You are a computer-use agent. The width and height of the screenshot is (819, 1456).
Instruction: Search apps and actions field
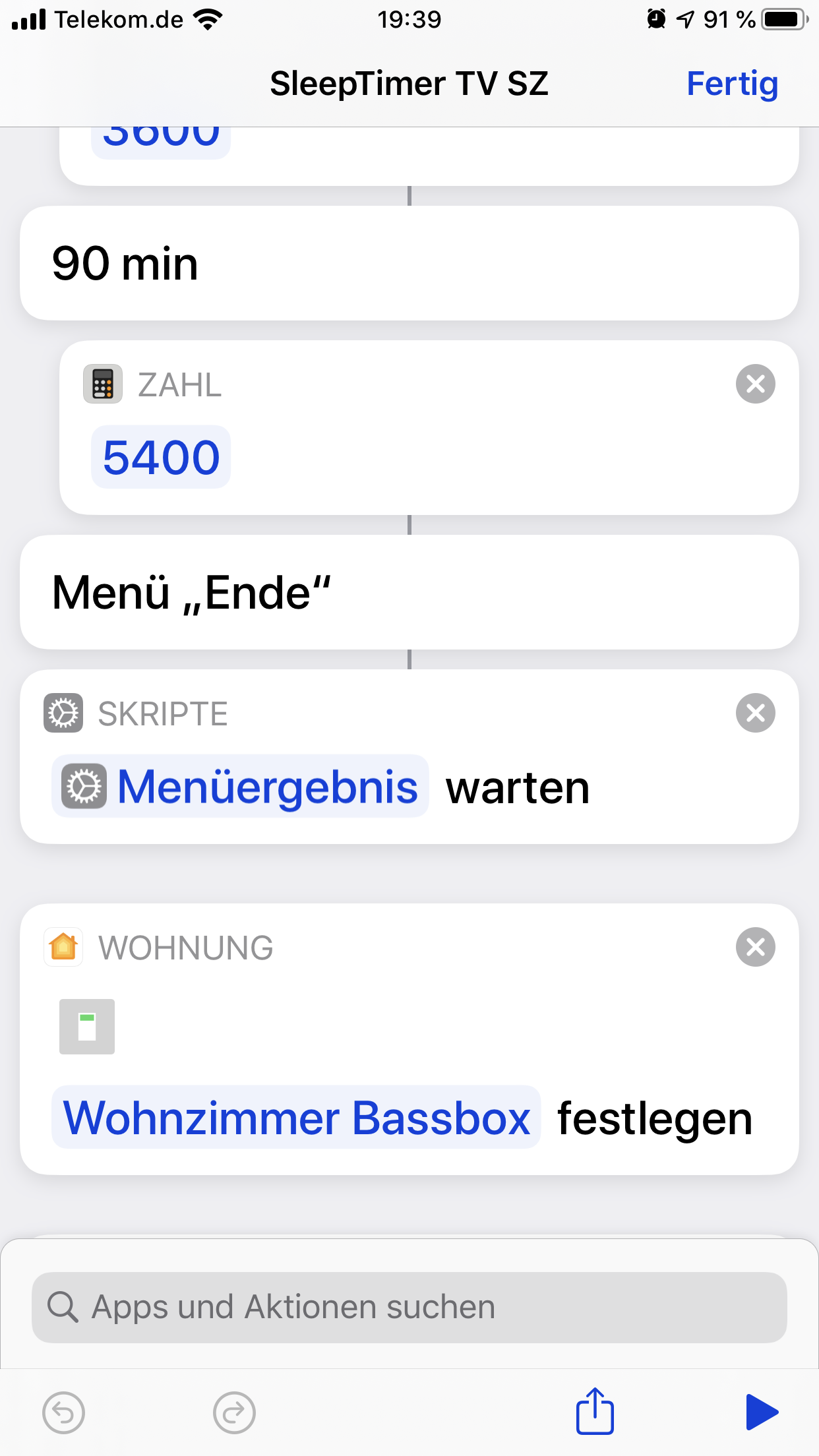pyautogui.click(x=409, y=1307)
